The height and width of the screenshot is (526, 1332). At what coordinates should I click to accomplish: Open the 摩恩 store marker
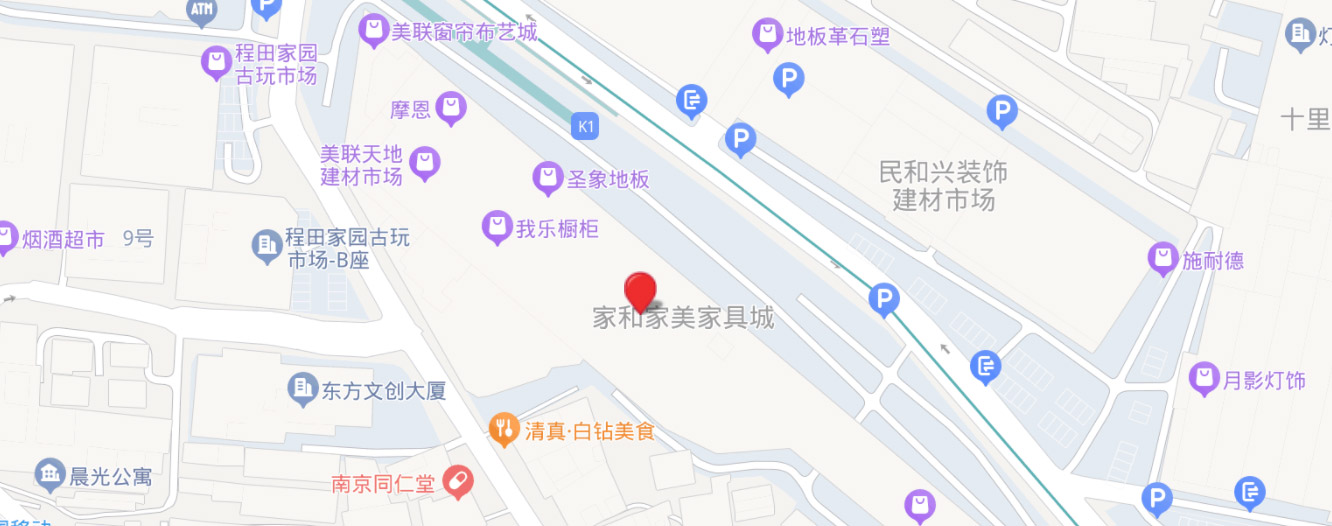pos(452,107)
